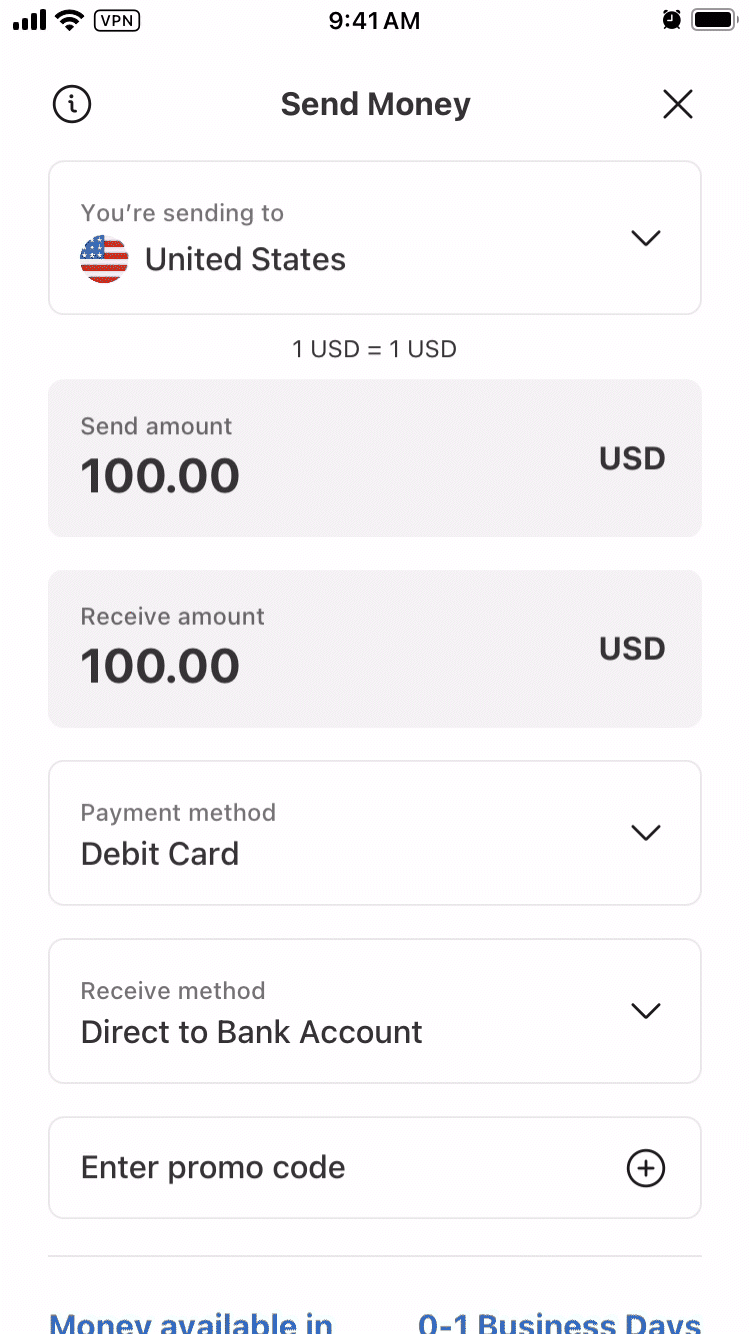750x1334 pixels.
Task: Add a promo code
Action: pos(645,1168)
